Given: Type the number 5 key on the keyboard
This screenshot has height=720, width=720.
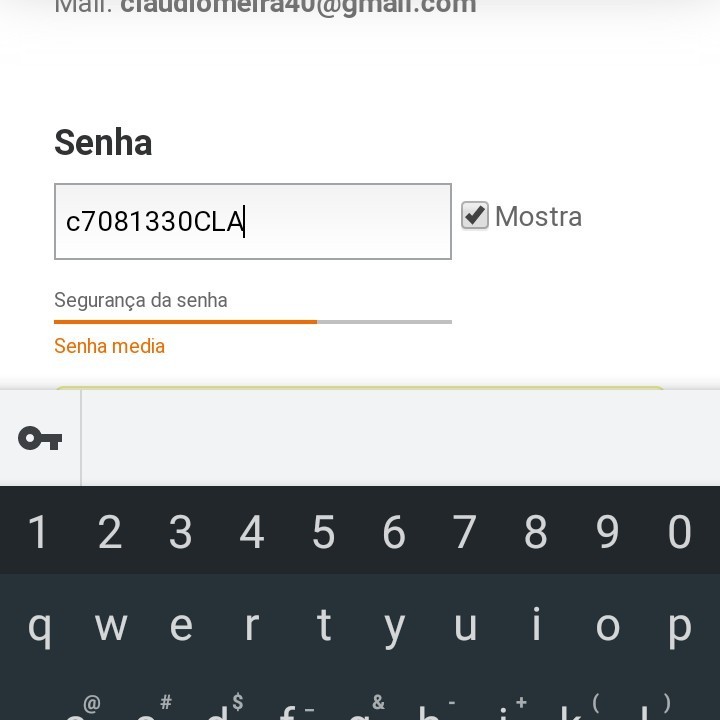Looking at the screenshot, I should click(323, 532).
